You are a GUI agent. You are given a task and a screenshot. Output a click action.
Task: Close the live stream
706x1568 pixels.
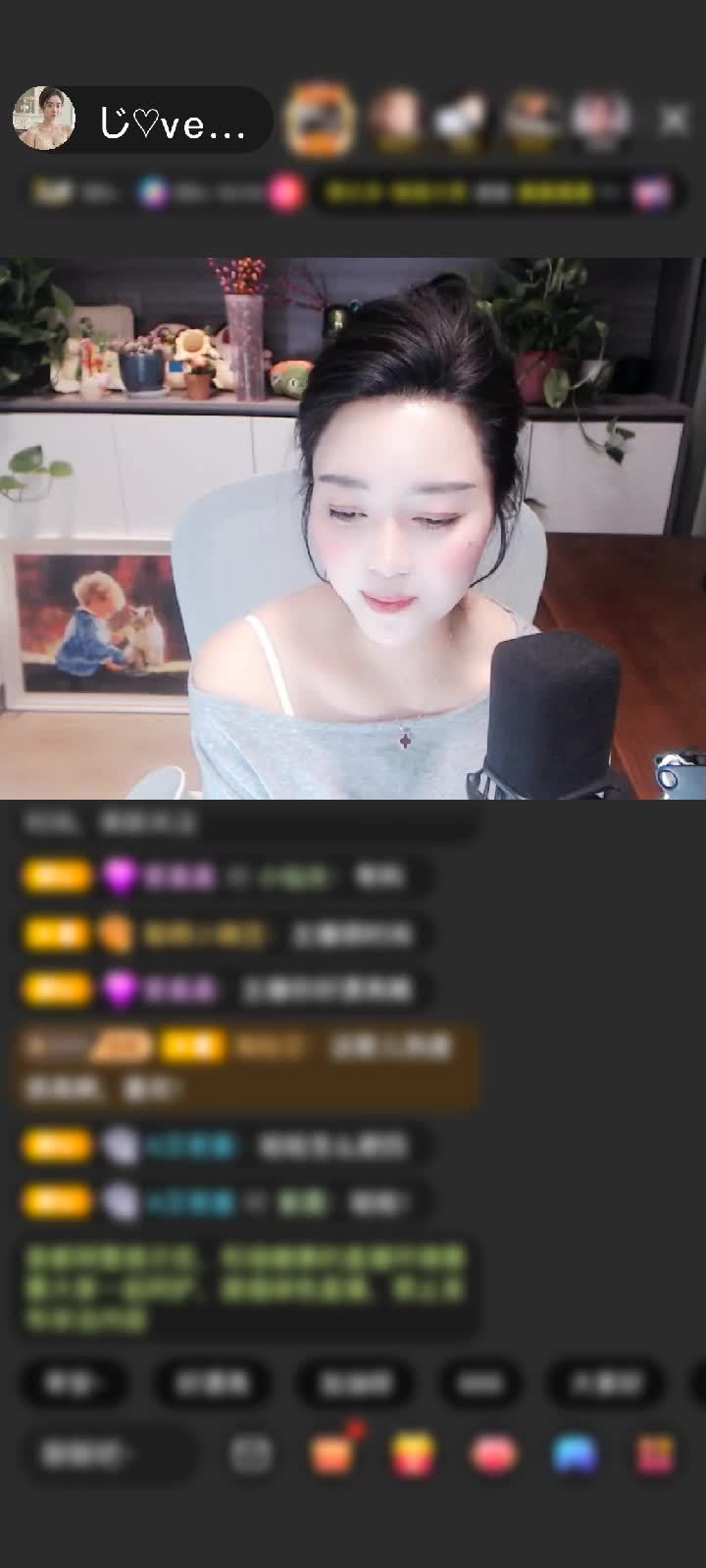(674, 120)
